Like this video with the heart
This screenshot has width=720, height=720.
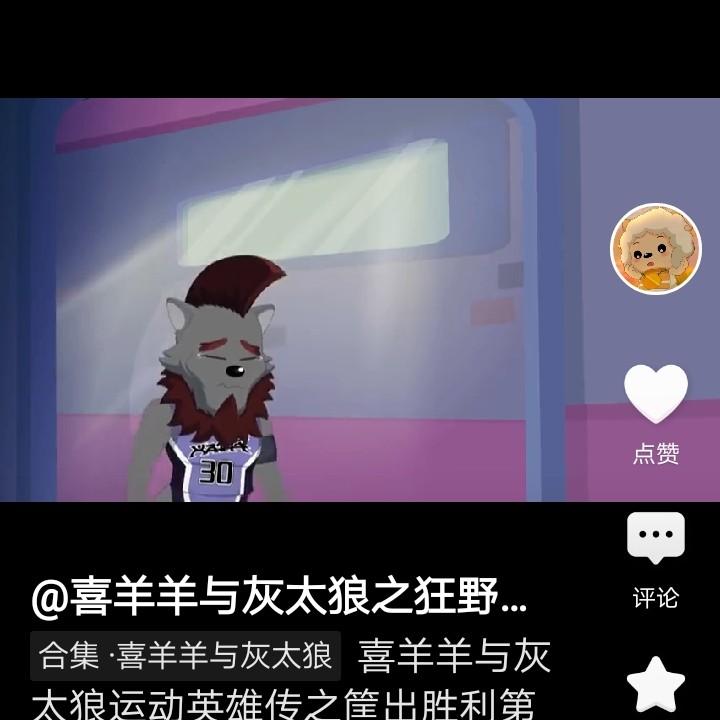pos(656,393)
